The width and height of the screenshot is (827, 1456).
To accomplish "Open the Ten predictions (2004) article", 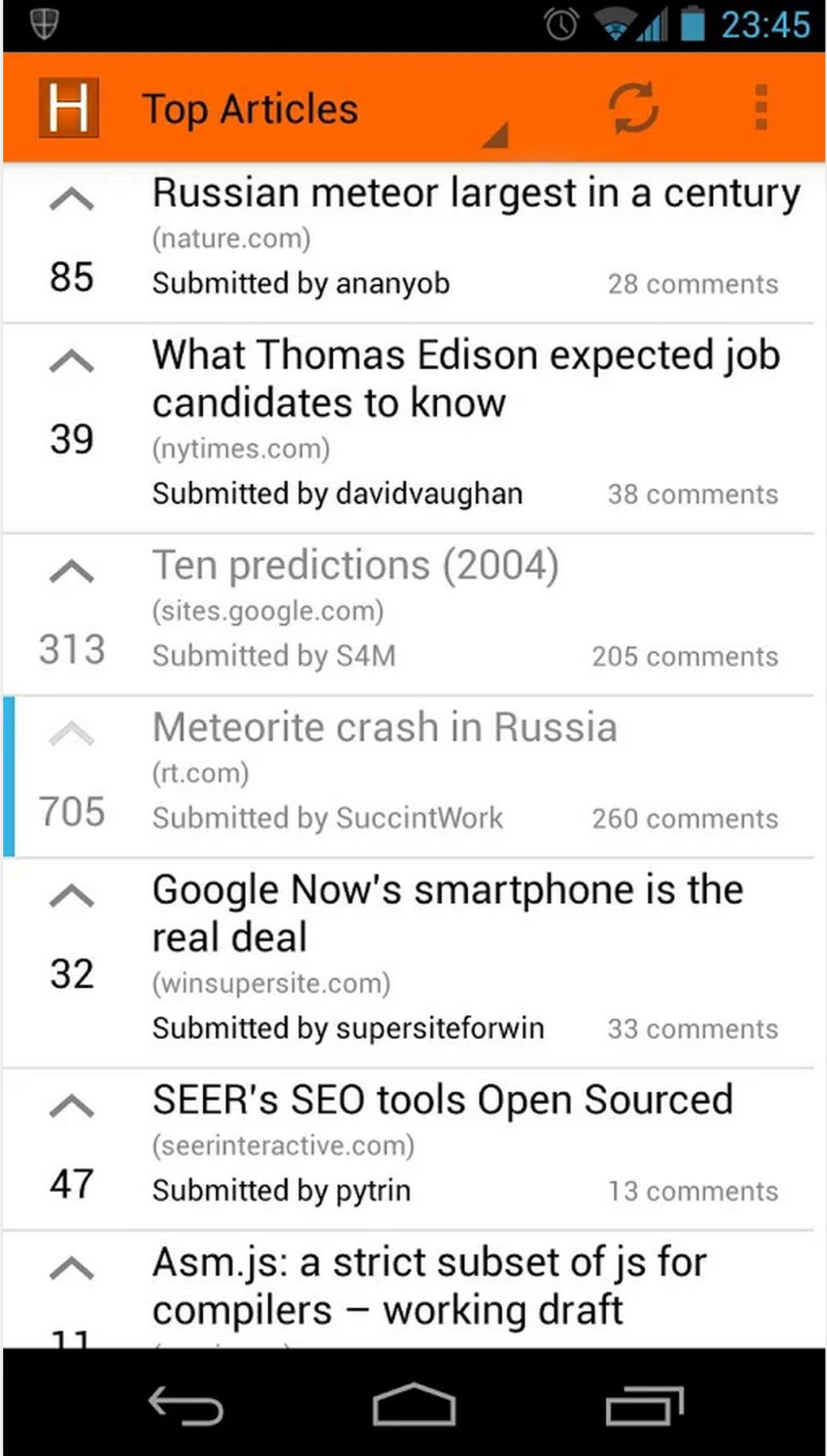I will (356, 565).
